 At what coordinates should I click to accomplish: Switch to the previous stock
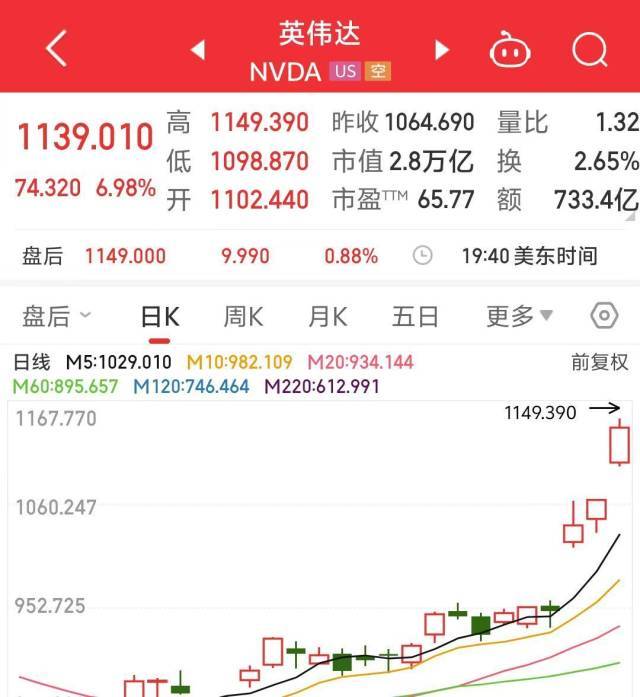pyautogui.click(x=198, y=49)
